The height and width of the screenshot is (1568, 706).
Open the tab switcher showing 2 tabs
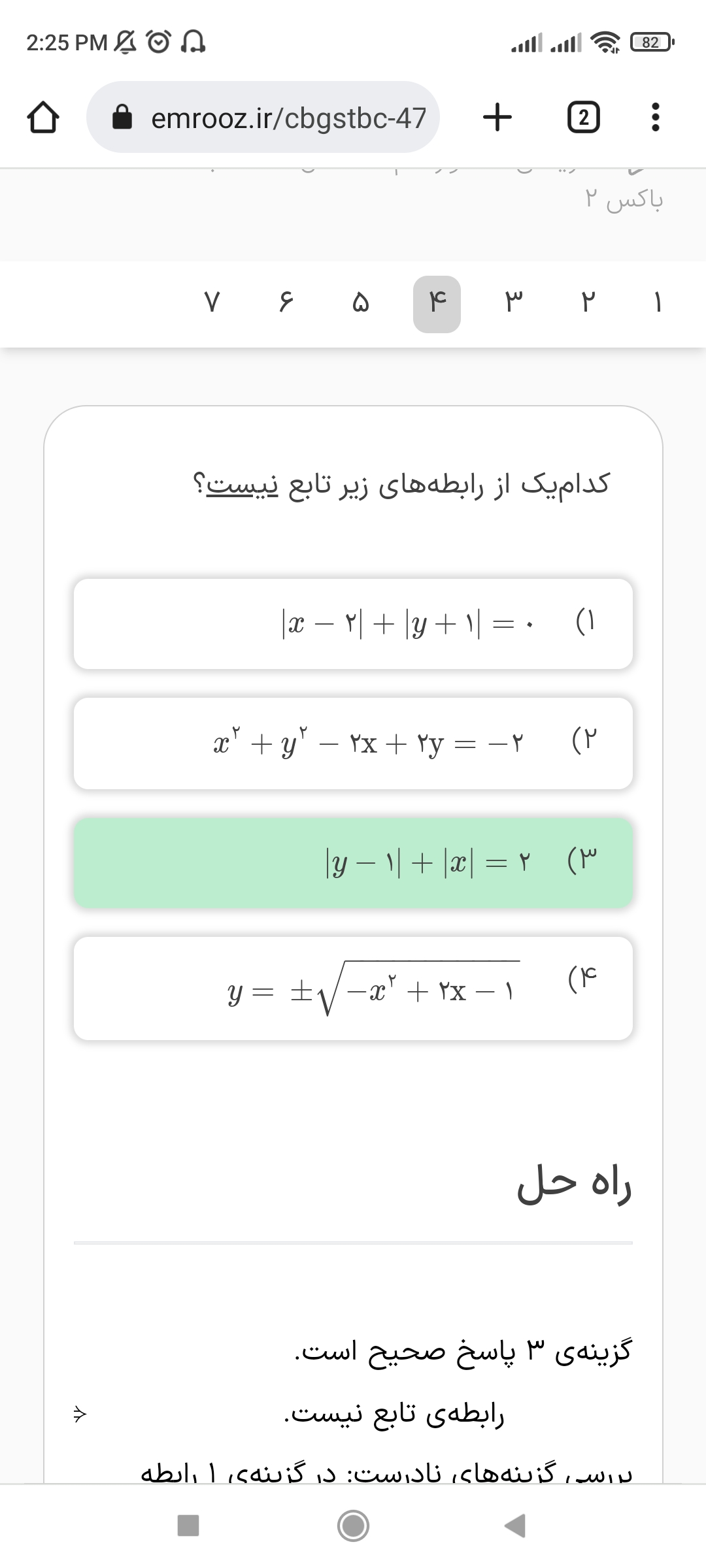[583, 118]
